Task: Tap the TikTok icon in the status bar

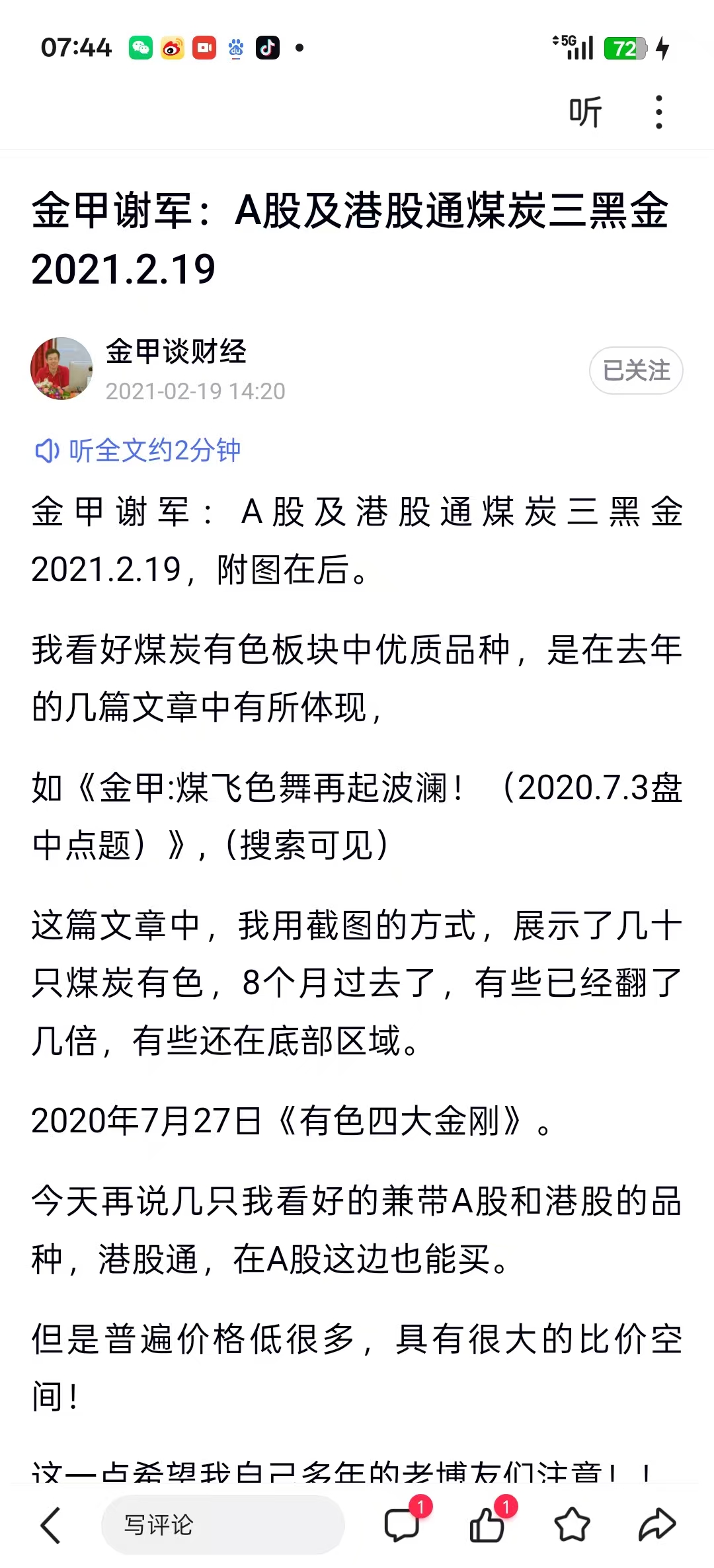Action: click(268, 48)
